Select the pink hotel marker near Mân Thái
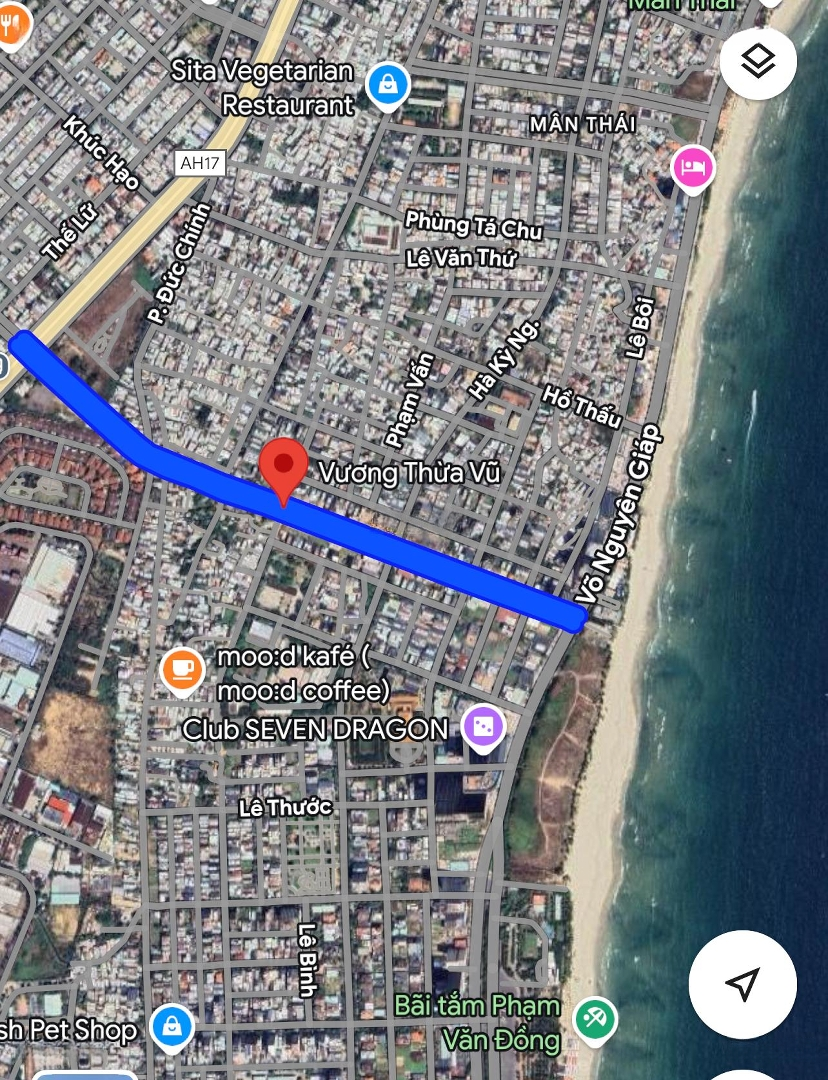This screenshot has height=1080, width=828. click(693, 167)
